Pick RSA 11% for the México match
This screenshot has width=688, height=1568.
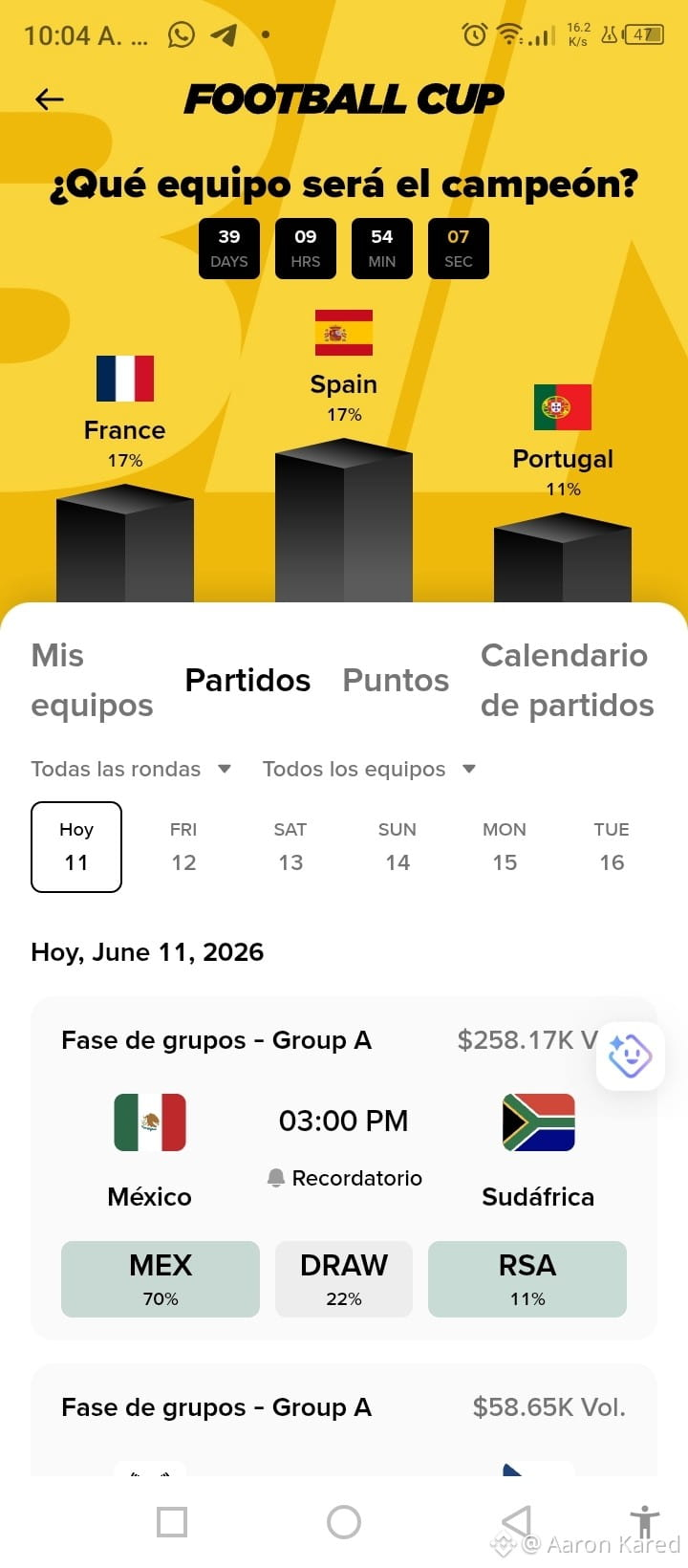(x=527, y=1279)
